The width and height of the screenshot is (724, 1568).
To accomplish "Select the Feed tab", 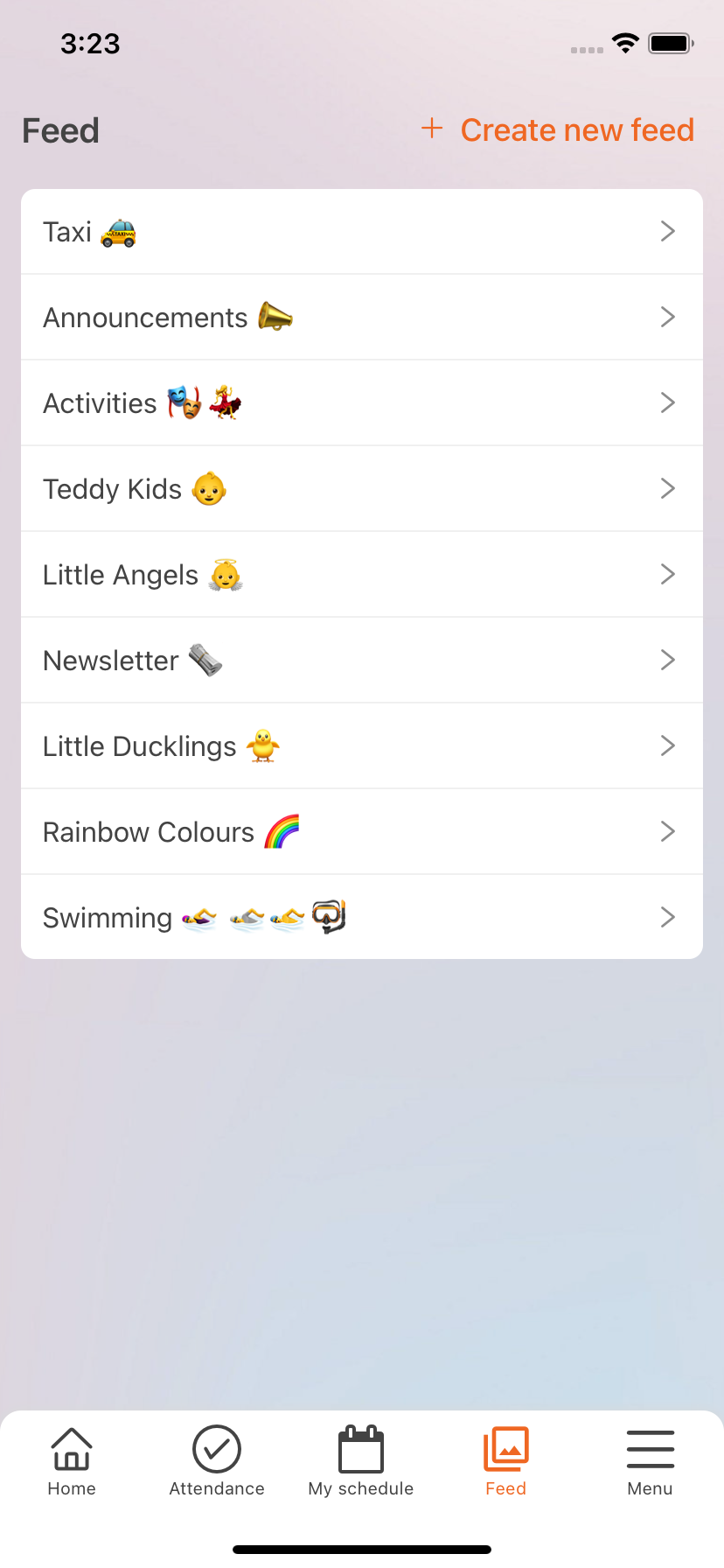I will click(x=506, y=1461).
